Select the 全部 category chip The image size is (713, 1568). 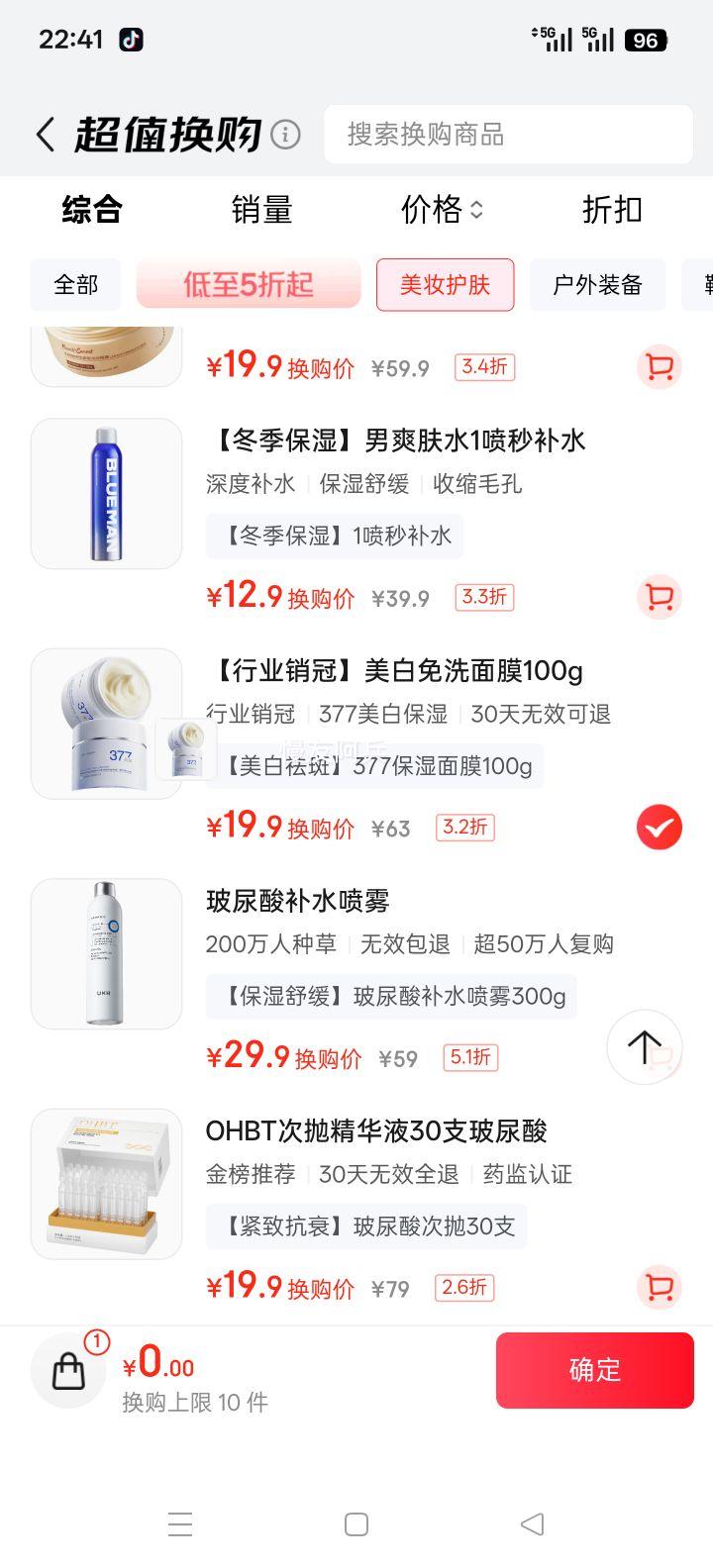[76, 285]
